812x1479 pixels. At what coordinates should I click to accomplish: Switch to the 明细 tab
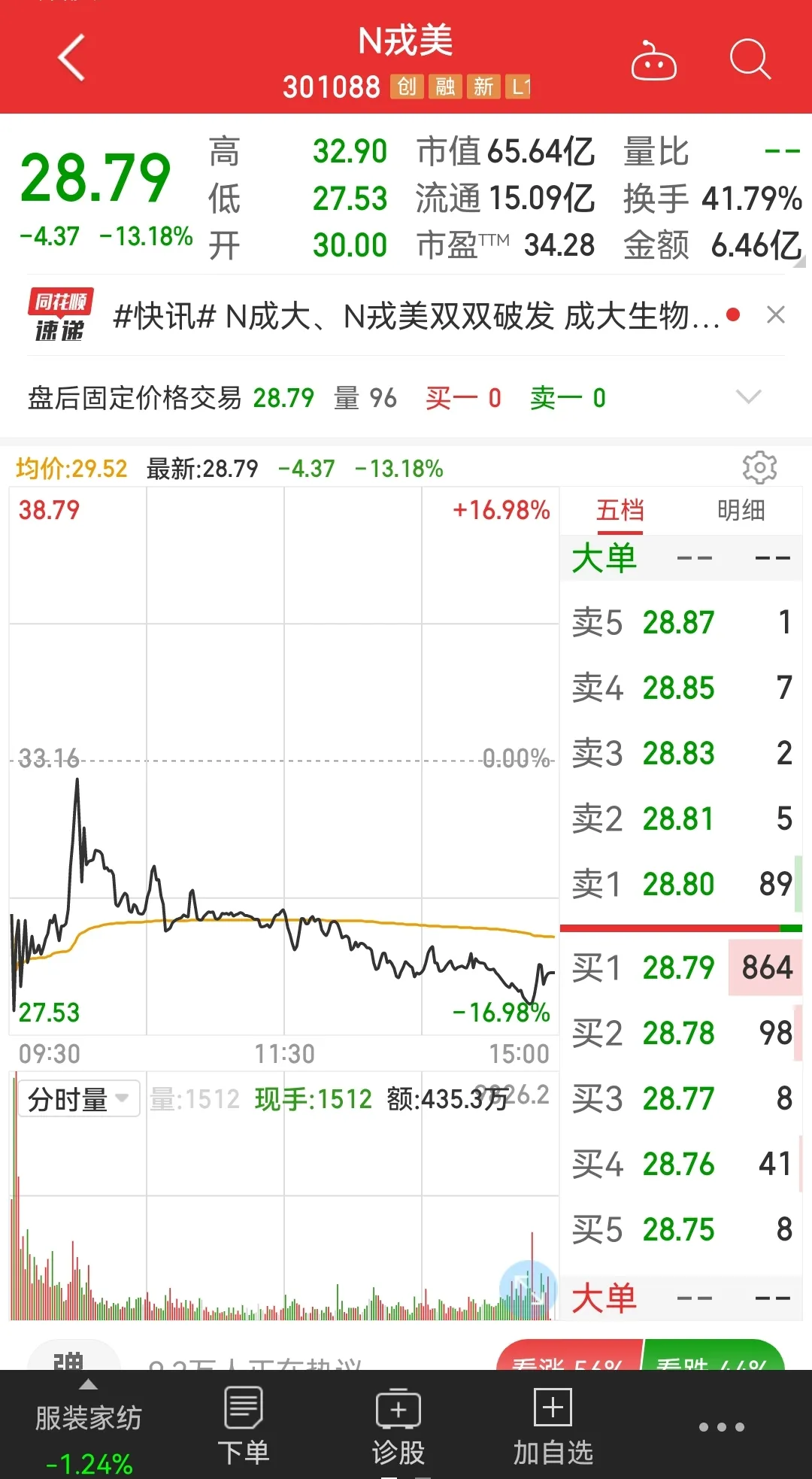click(741, 511)
